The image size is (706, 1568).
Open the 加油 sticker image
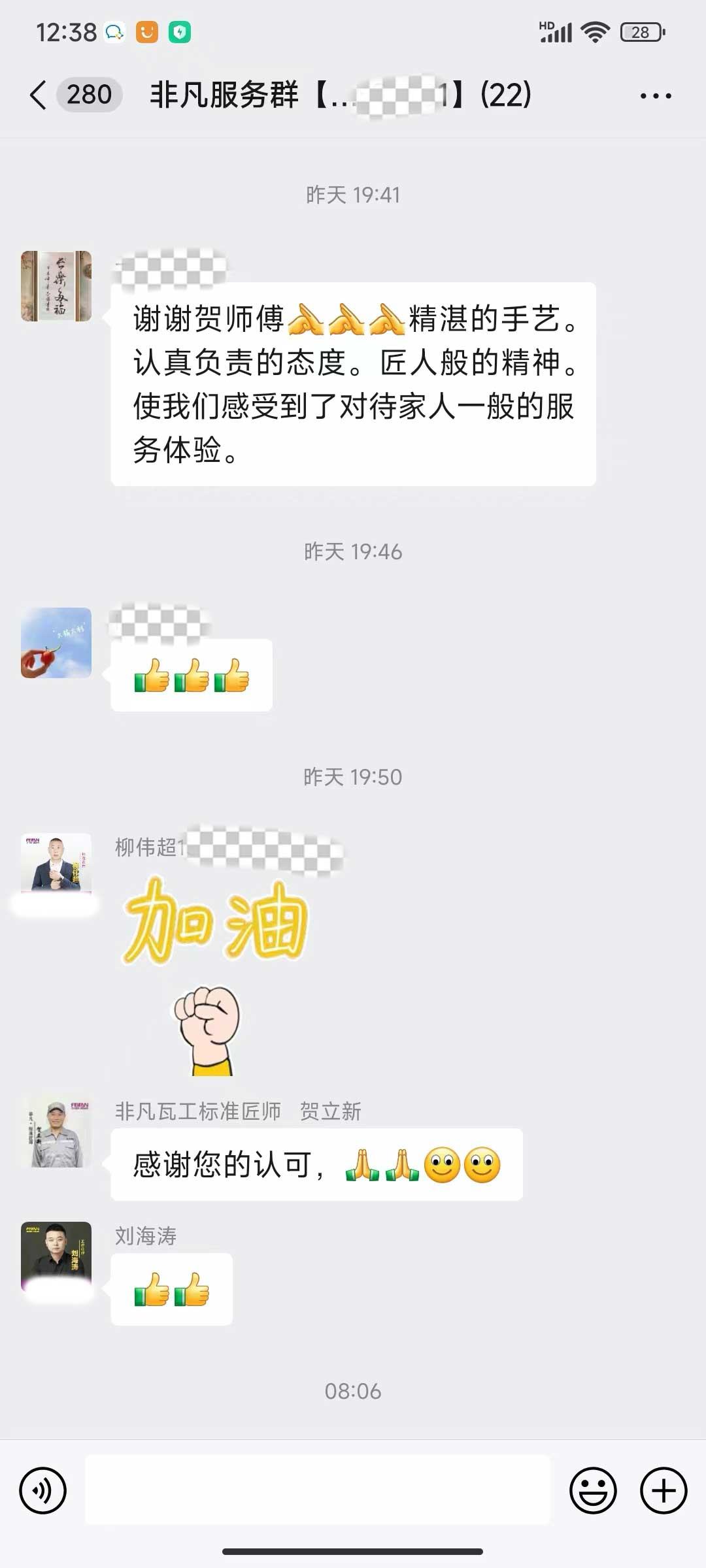pyautogui.click(x=214, y=973)
